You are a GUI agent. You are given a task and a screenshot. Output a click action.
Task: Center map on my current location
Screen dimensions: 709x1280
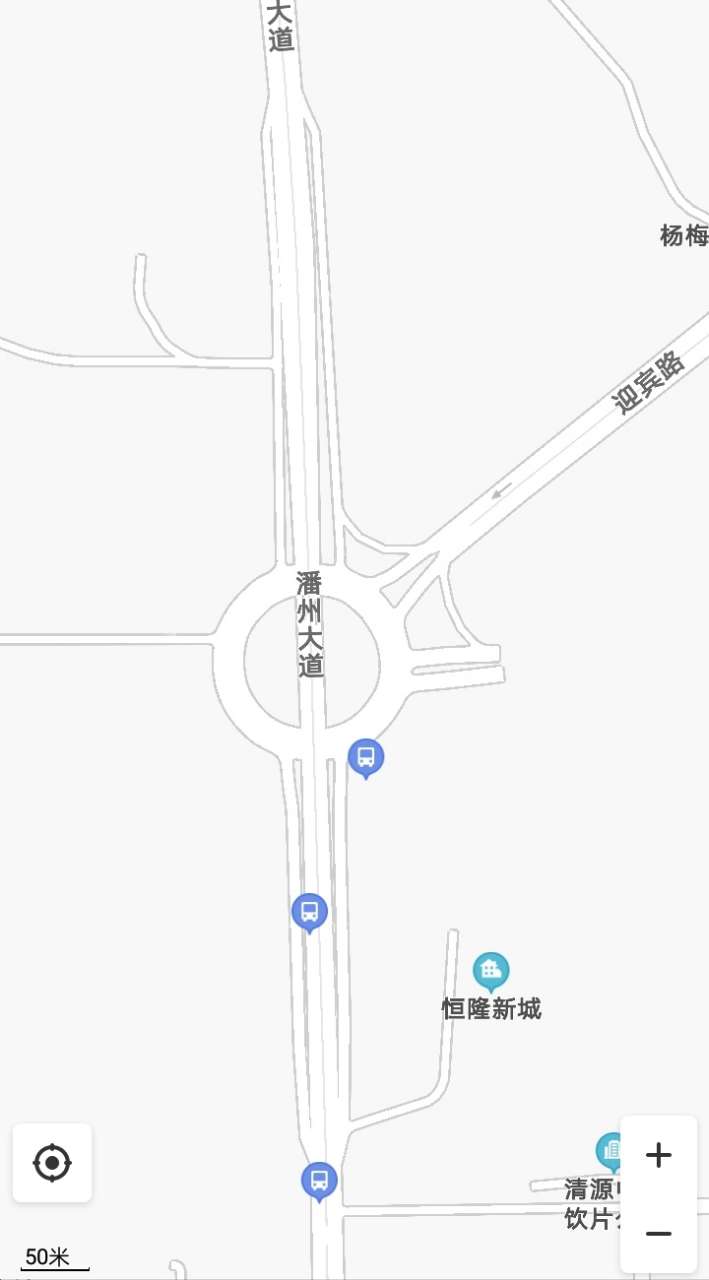click(52, 1163)
